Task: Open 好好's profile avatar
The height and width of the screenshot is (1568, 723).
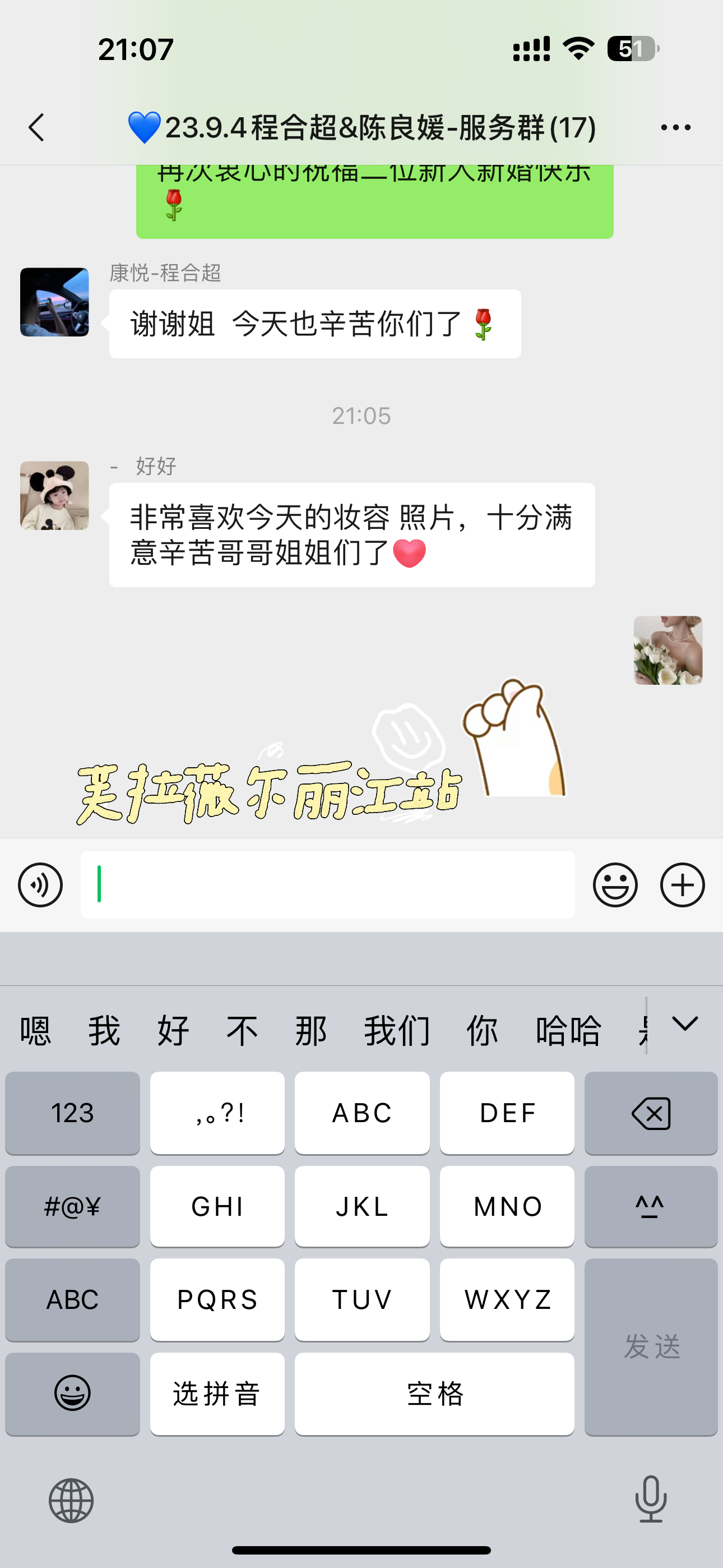Action: pyautogui.click(x=54, y=496)
